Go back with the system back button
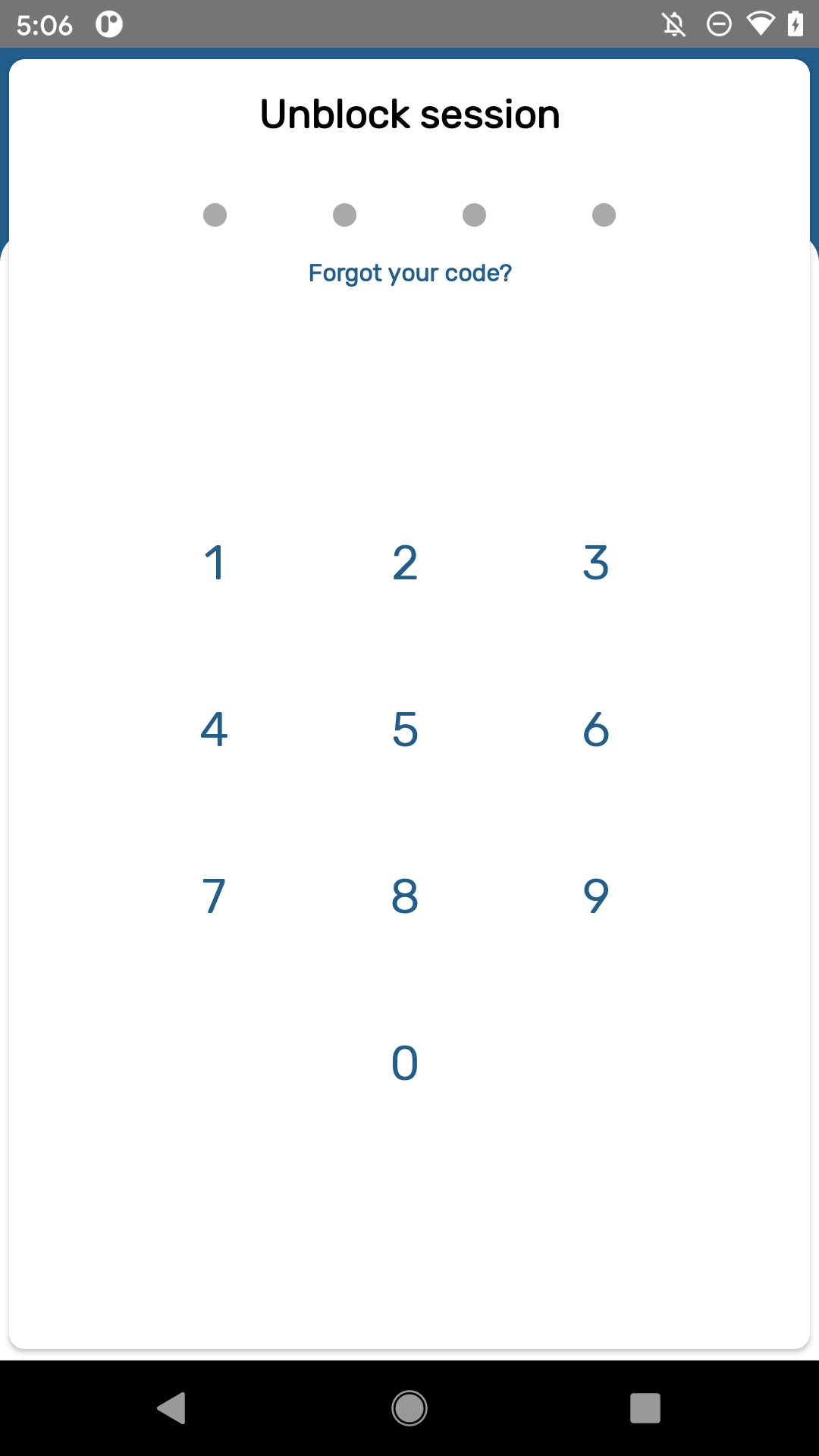Screen dimensions: 819x1456 [171, 1408]
